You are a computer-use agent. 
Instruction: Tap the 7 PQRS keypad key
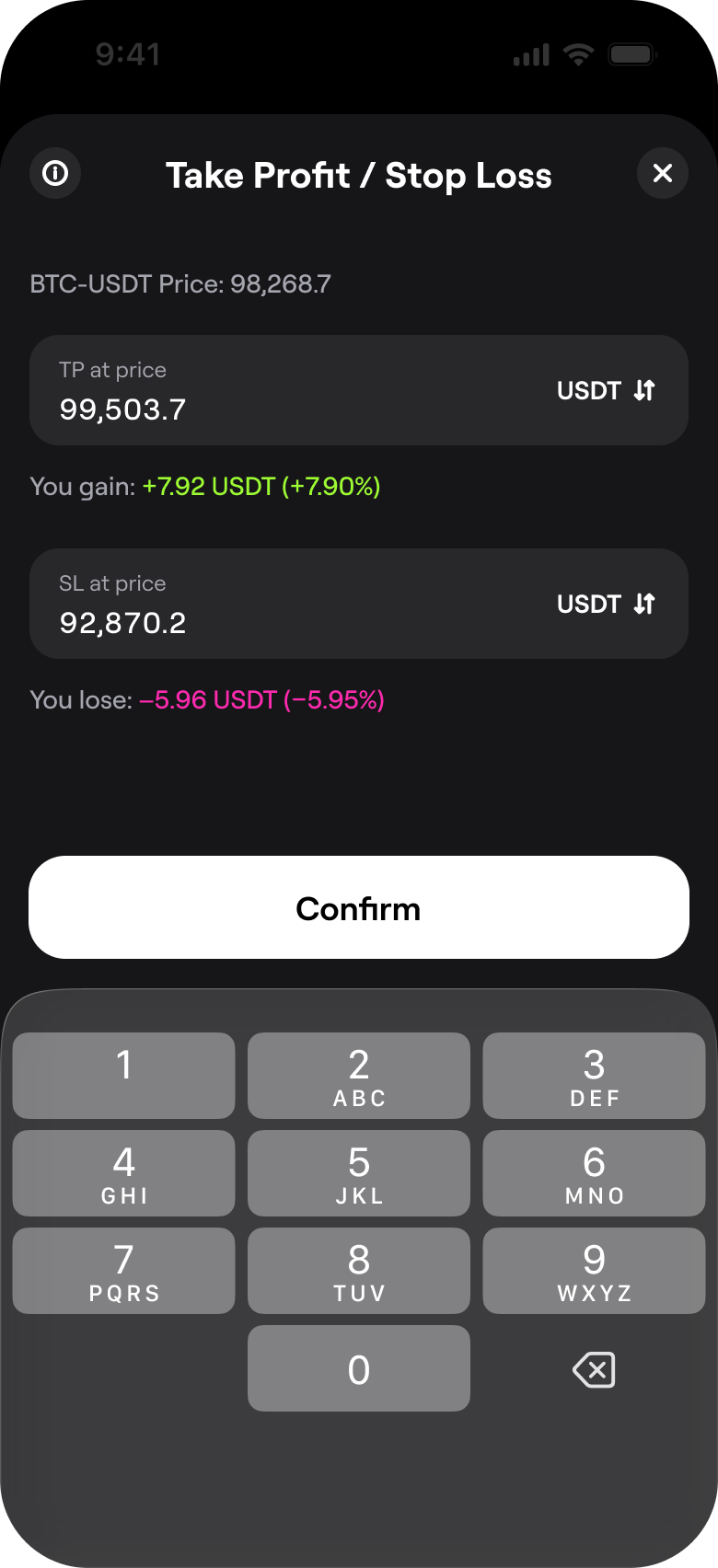pyautogui.click(x=123, y=1271)
